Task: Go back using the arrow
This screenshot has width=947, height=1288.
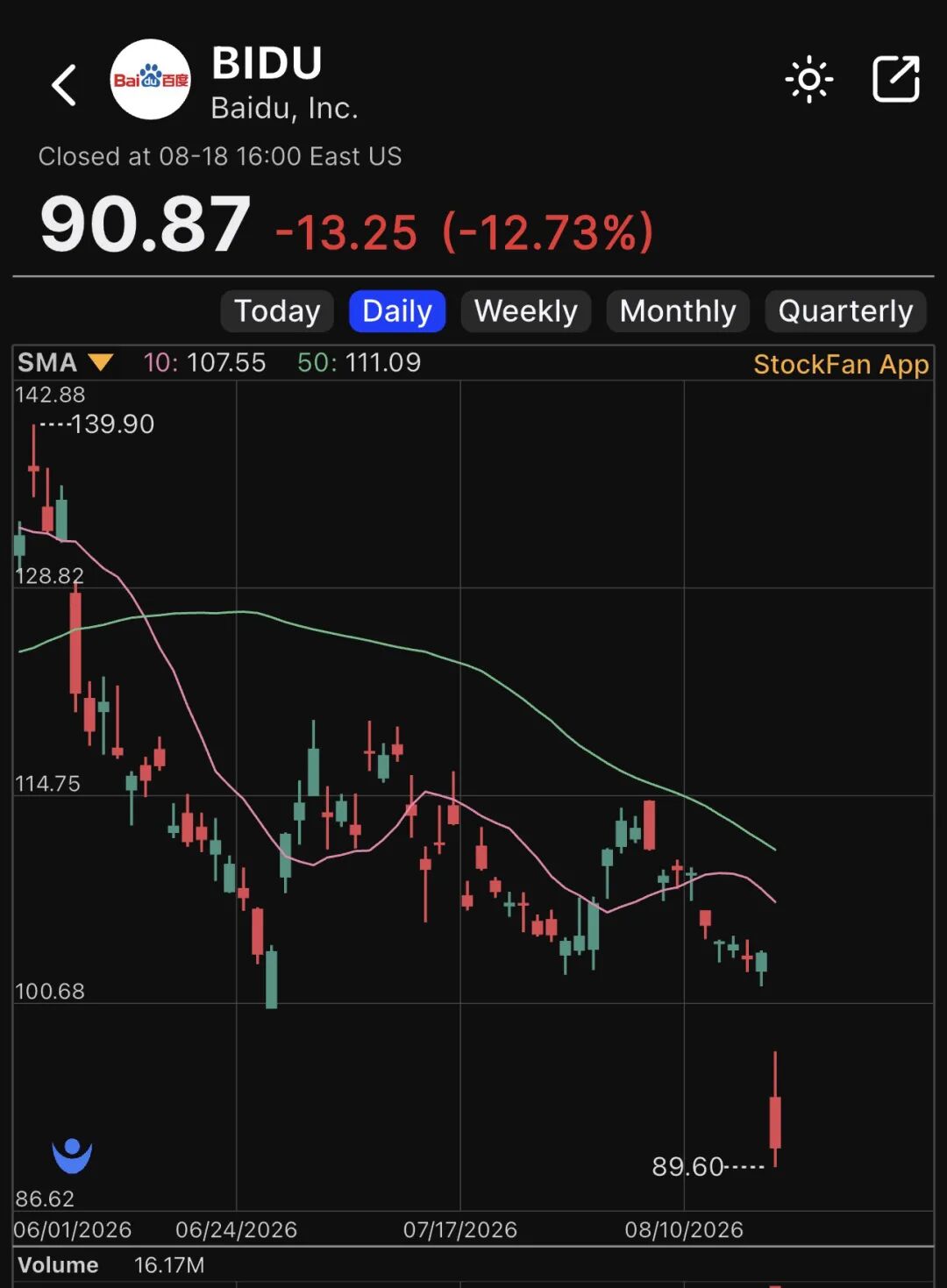Action: coord(64,85)
